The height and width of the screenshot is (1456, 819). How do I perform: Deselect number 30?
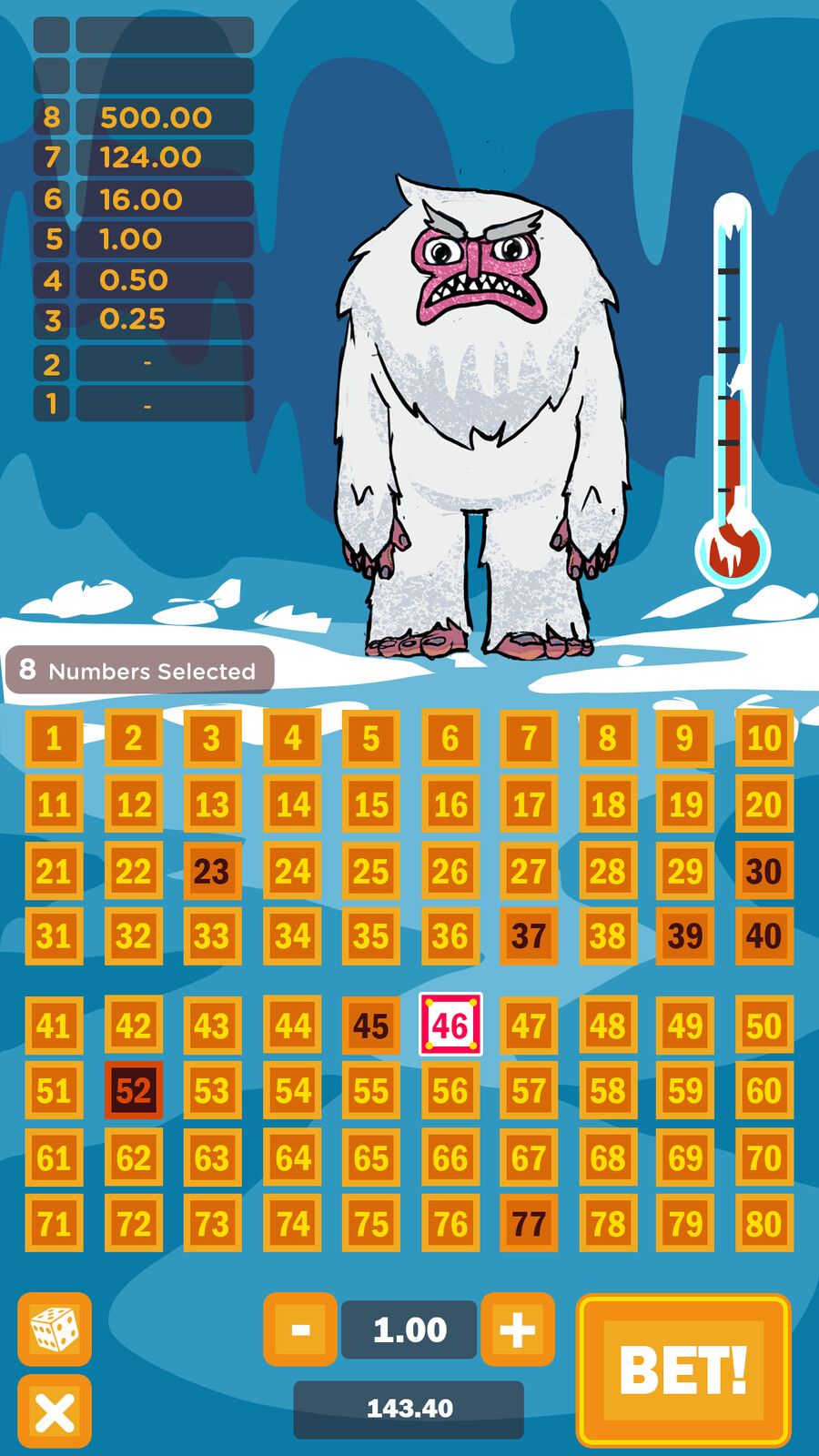pos(763,871)
